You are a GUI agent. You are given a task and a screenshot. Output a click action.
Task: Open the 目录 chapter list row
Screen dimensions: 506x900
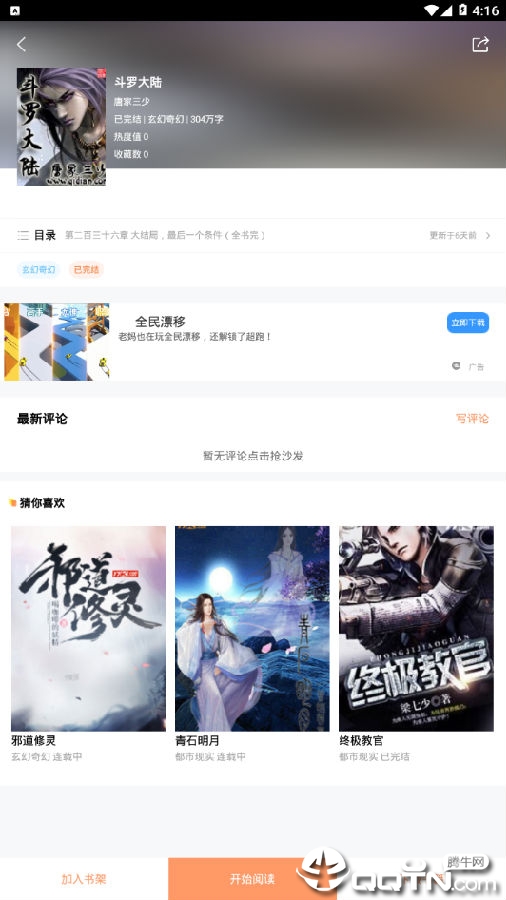coord(253,235)
